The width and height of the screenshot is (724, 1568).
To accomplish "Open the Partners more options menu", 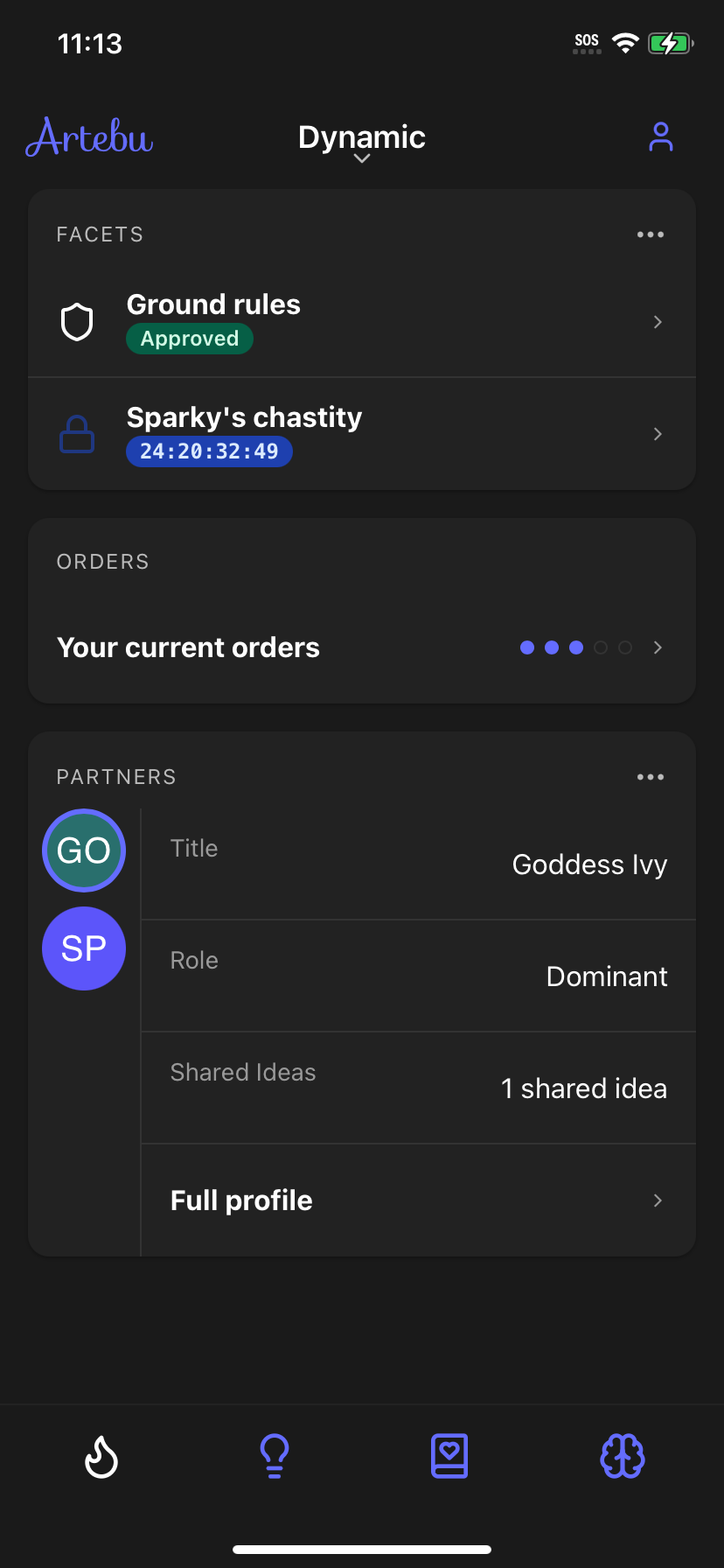I will point(651,777).
